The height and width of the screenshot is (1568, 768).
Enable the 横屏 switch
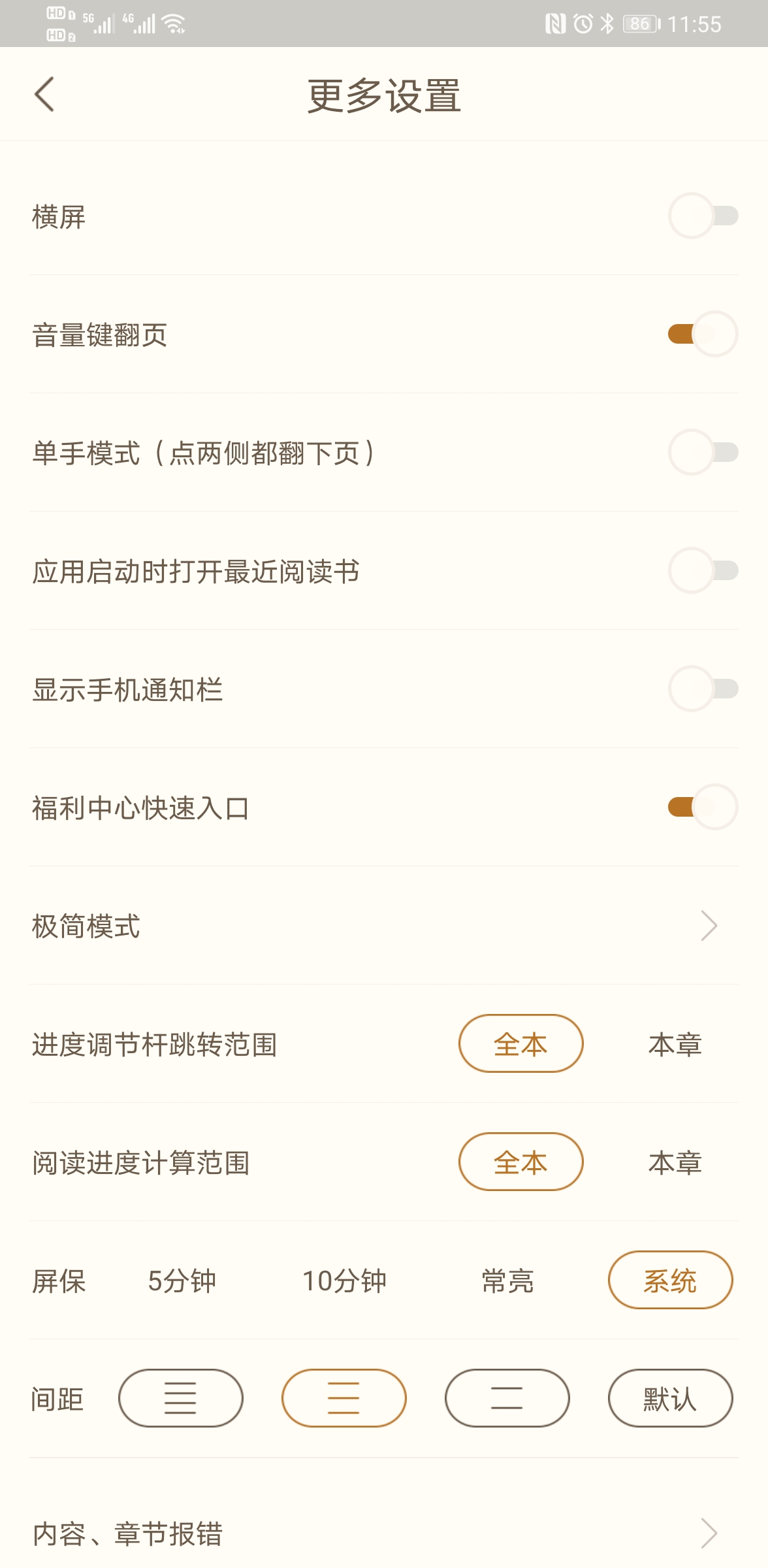703,216
